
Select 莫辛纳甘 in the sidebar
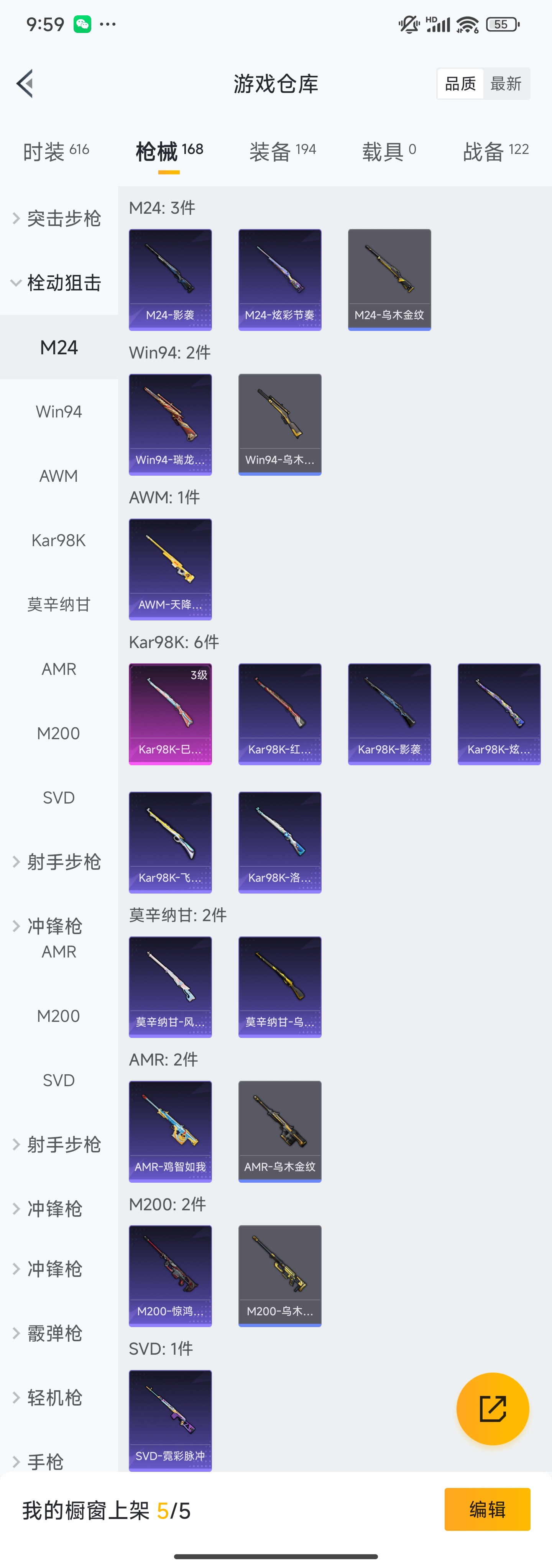click(x=59, y=604)
